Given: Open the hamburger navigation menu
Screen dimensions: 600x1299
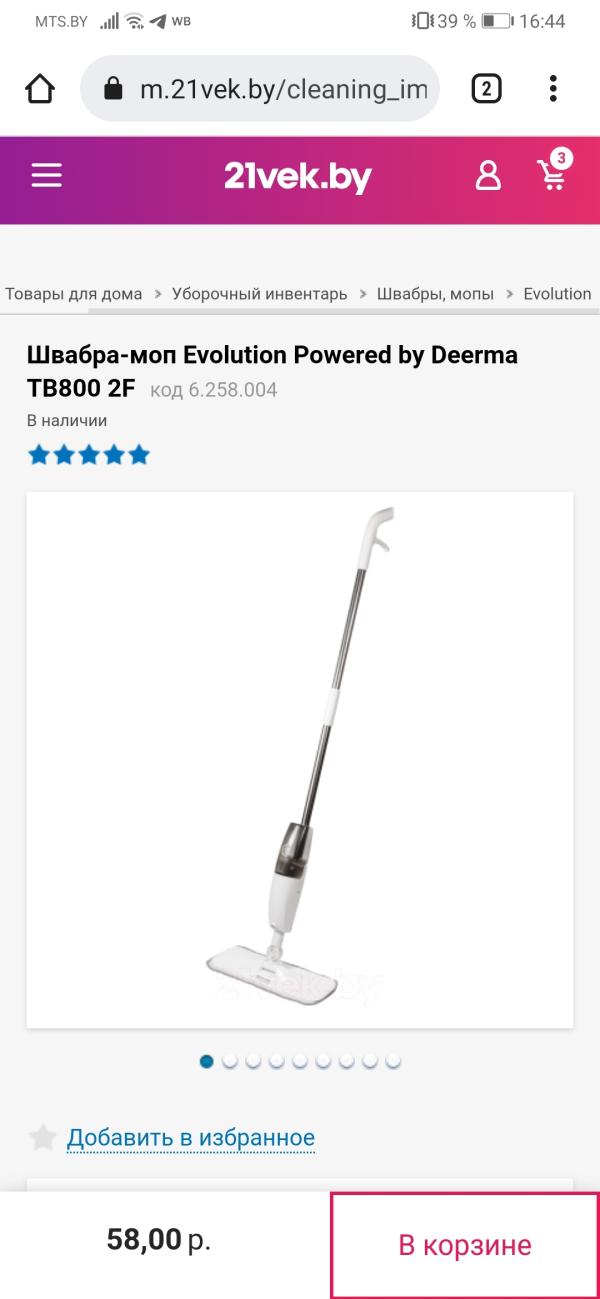Looking at the screenshot, I should 46,177.
